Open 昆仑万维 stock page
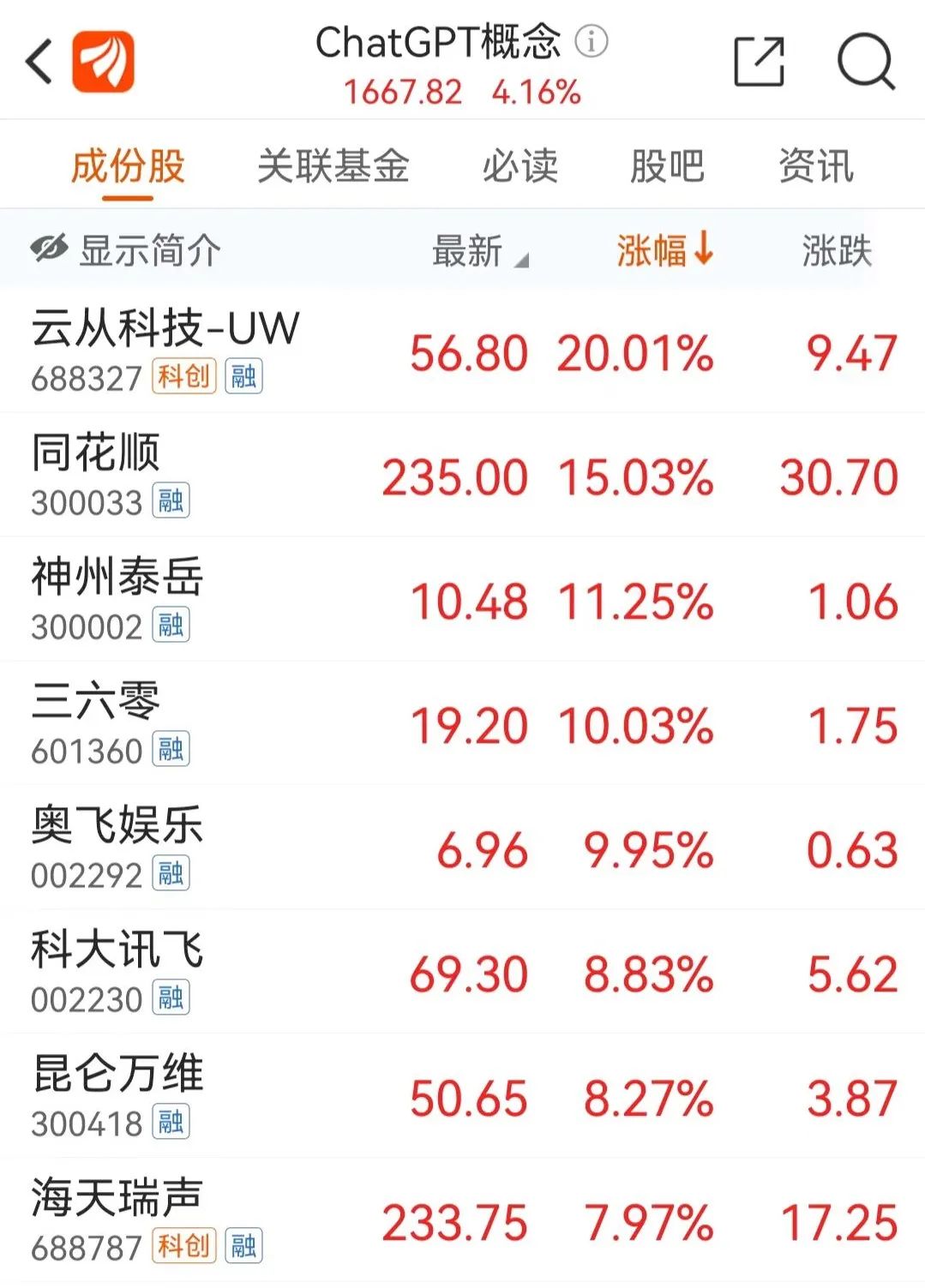Image resolution: width=925 pixels, height=1288 pixels. [117, 1074]
